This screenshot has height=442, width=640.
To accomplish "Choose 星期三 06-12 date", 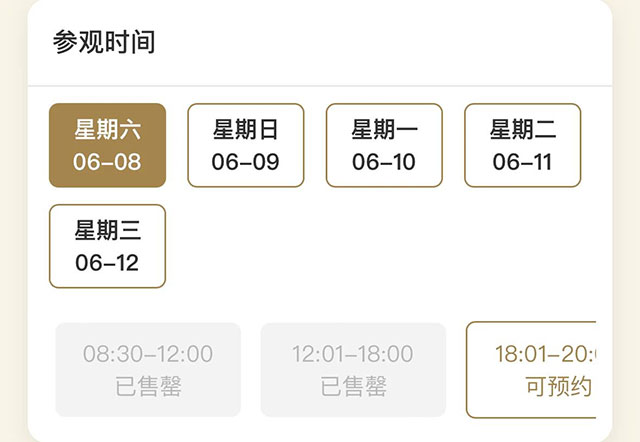I will pyautogui.click(x=107, y=246).
